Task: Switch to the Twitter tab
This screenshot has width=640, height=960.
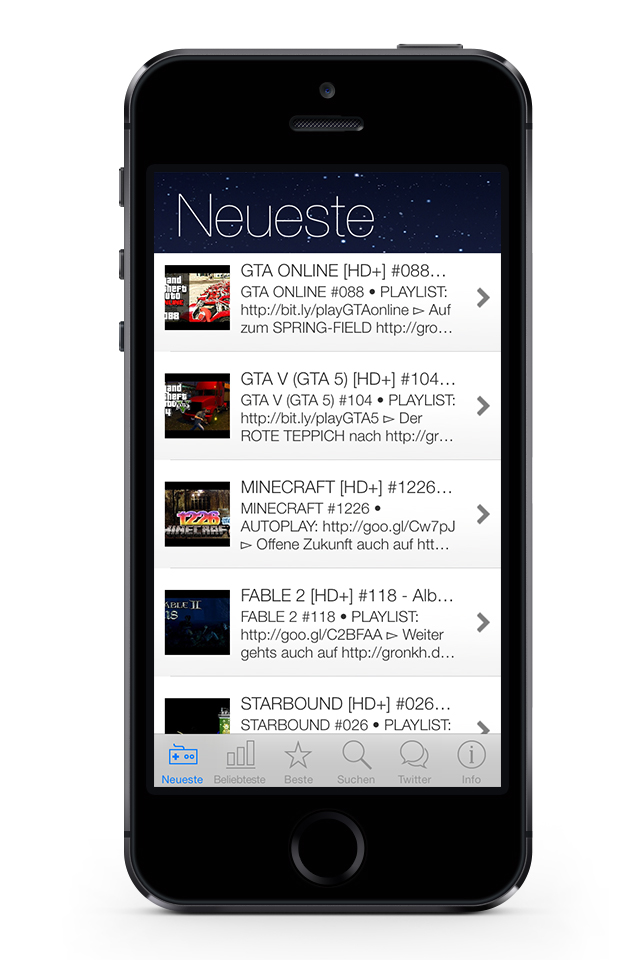Action: pos(414,762)
